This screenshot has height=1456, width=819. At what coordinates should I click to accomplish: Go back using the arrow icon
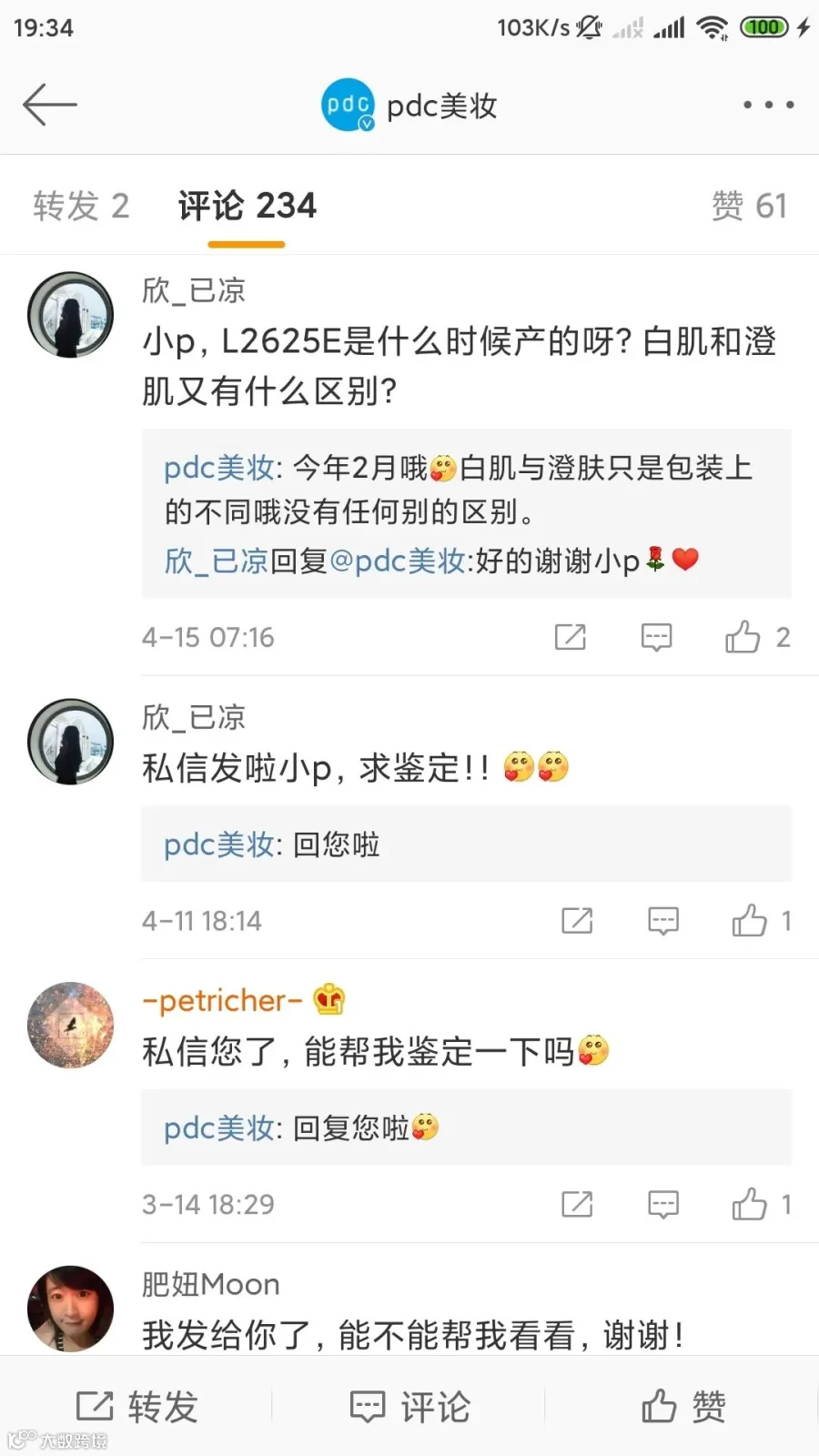[50, 105]
